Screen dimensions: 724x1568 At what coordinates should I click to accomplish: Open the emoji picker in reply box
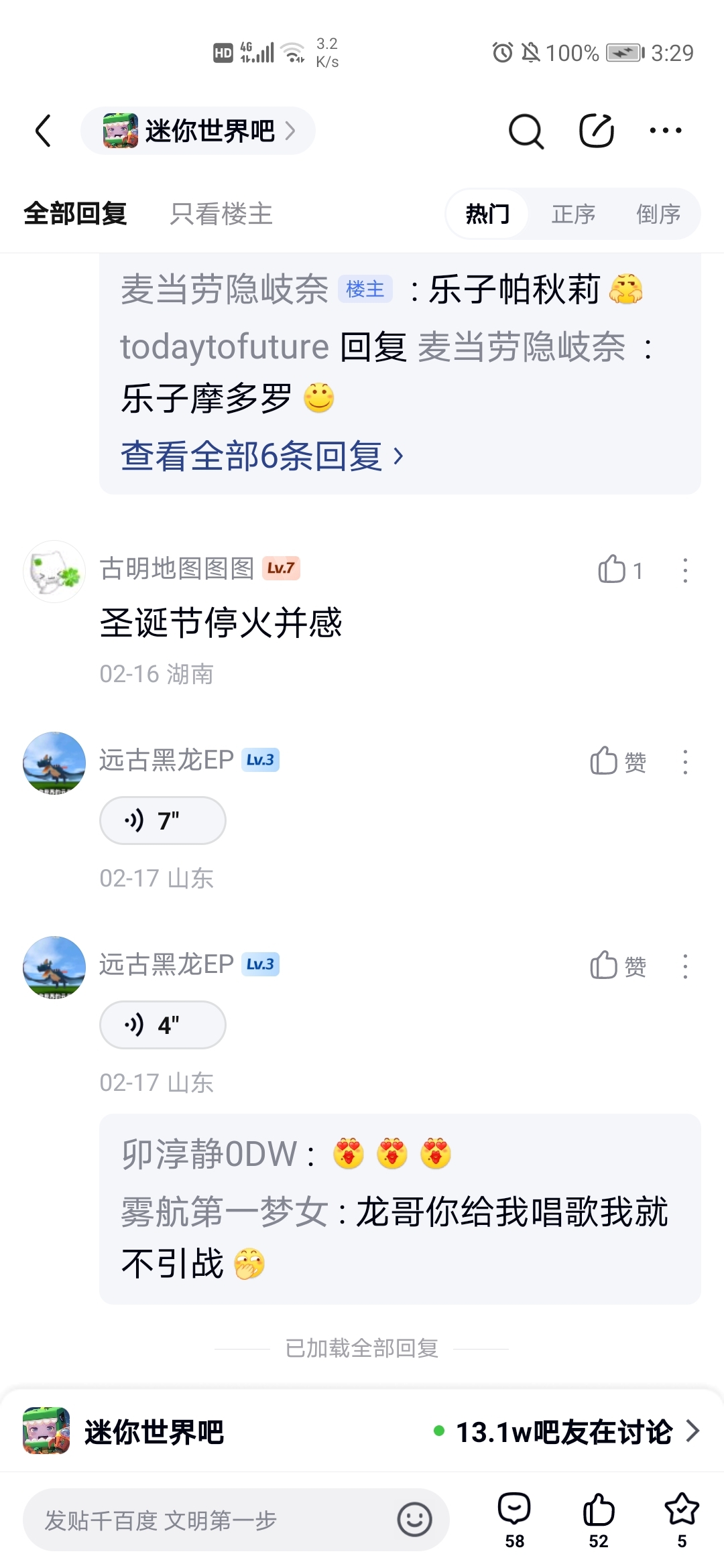414,1520
